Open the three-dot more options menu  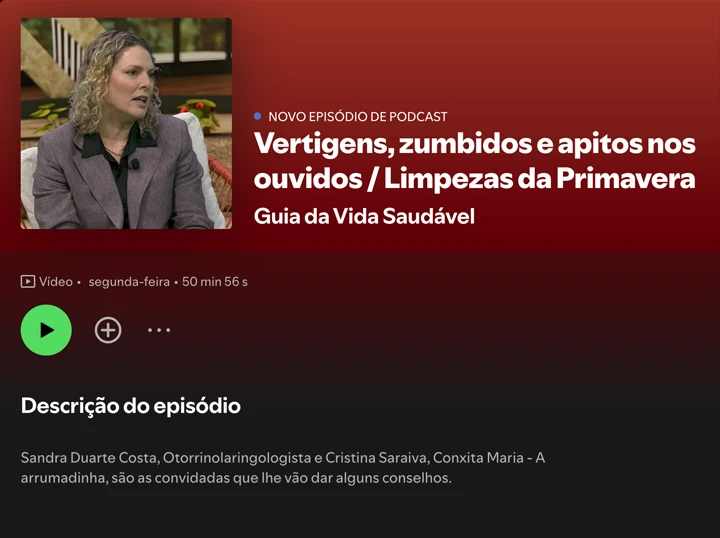pyautogui.click(x=159, y=330)
